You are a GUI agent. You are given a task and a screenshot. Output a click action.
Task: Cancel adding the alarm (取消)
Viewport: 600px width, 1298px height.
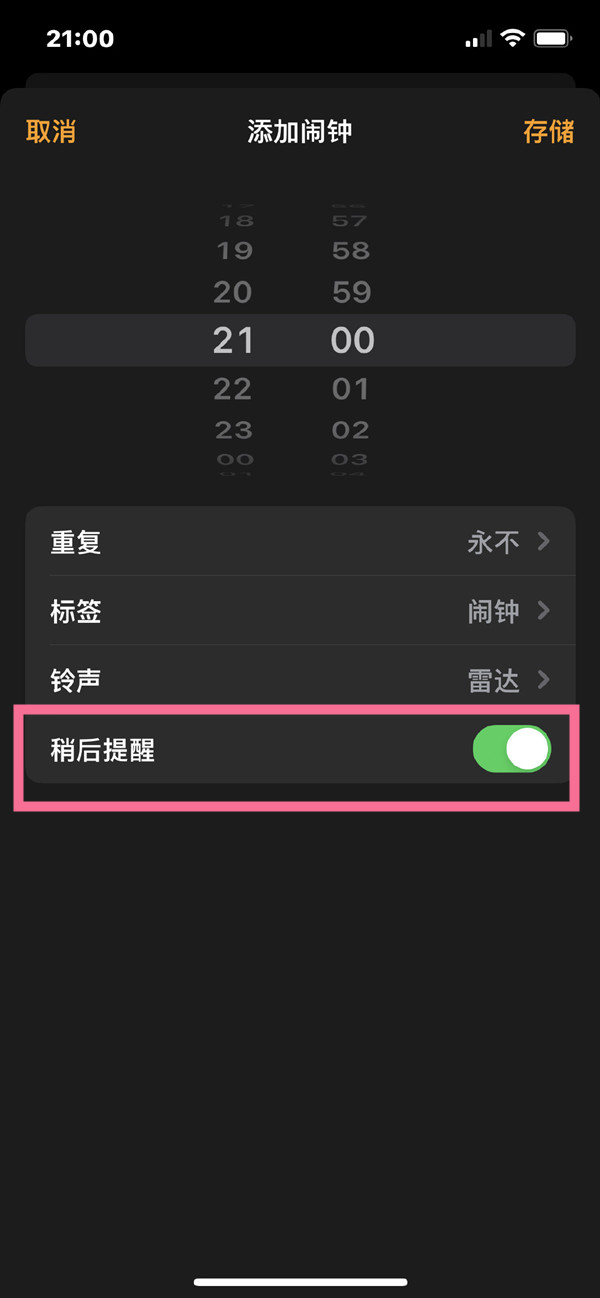pos(51,131)
